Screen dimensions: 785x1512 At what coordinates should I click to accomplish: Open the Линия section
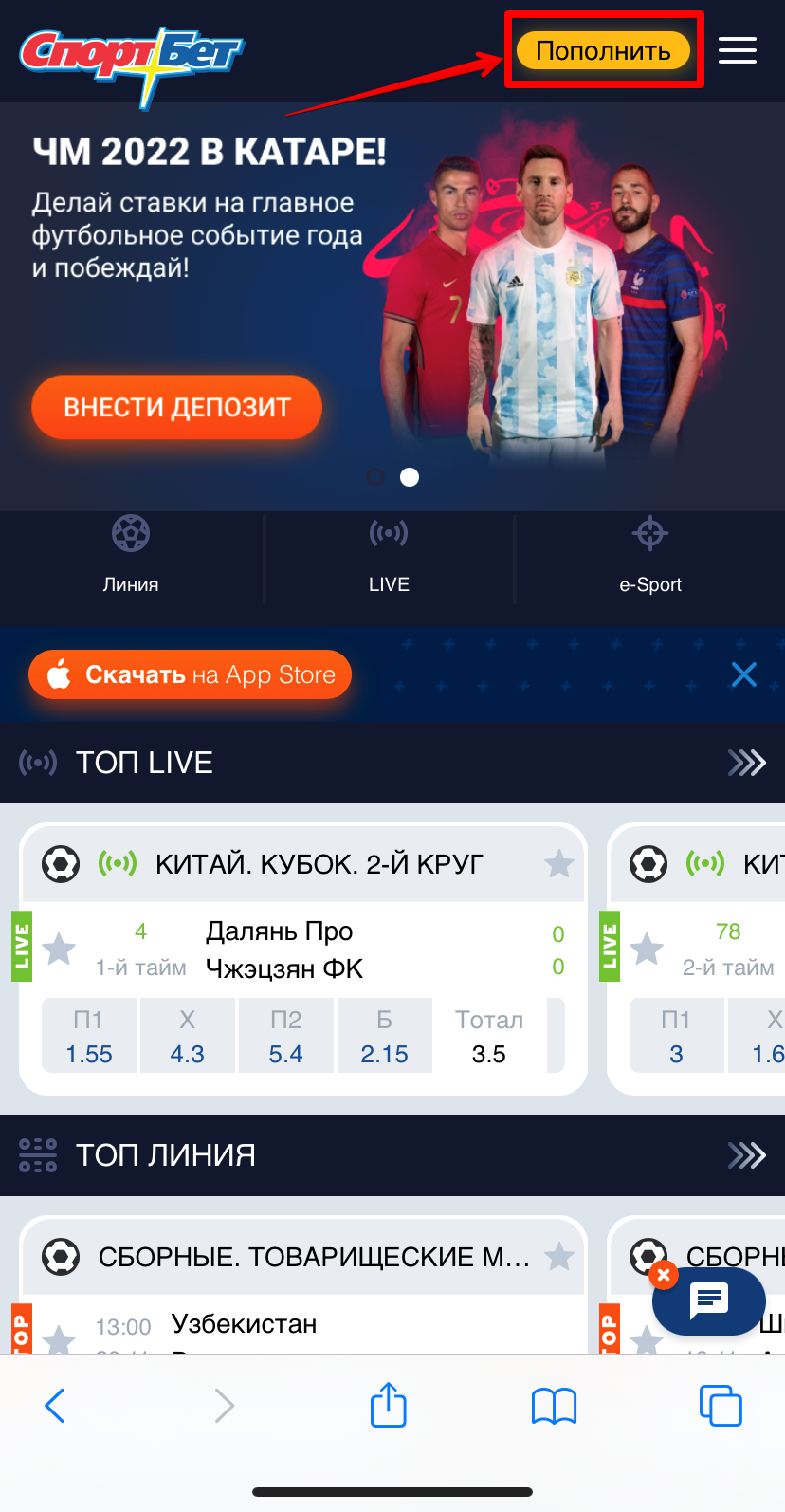coord(131,556)
